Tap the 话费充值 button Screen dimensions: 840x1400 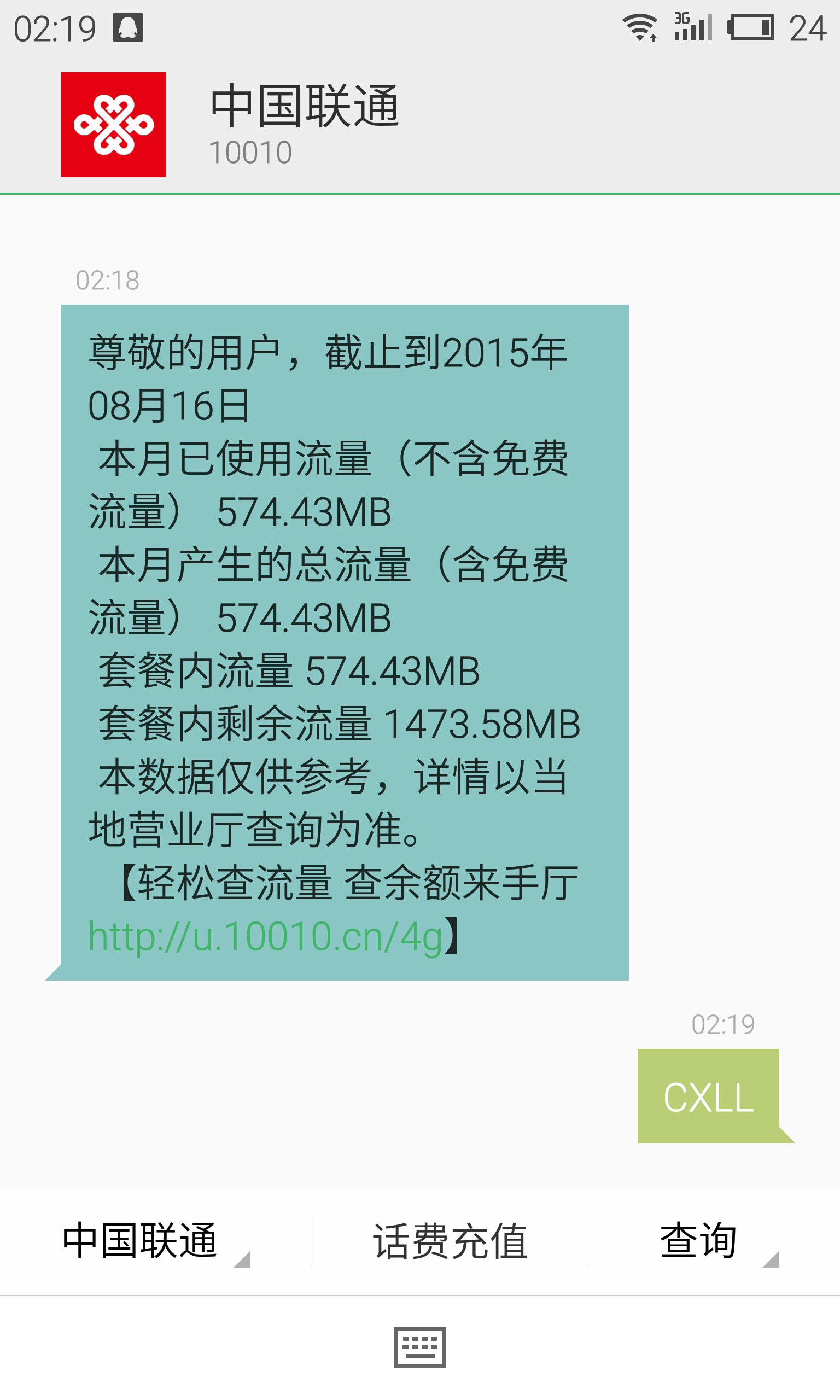click(450, 1240)
